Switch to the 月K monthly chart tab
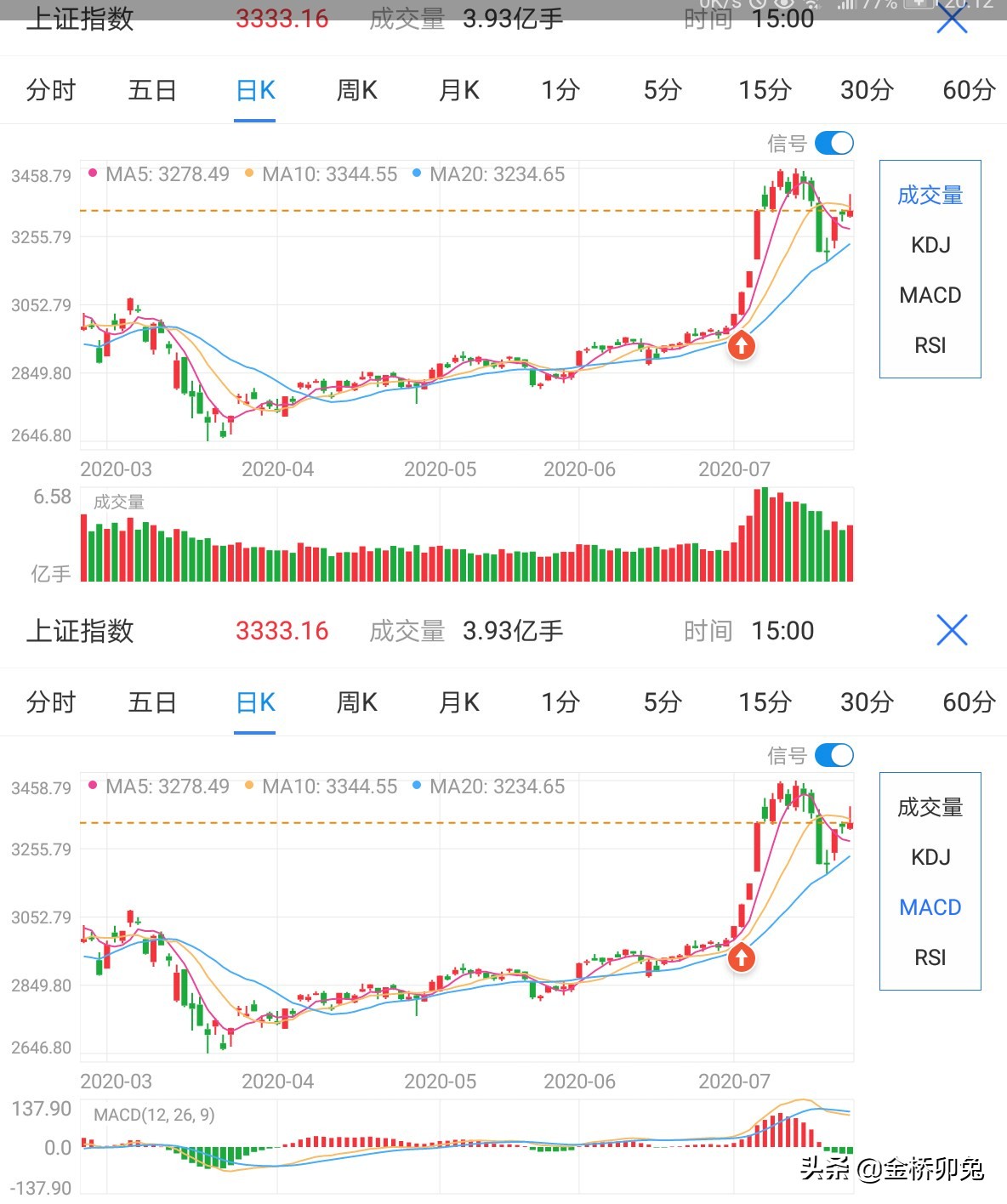Screen dimensions: 1007x1204 [458, 90]
